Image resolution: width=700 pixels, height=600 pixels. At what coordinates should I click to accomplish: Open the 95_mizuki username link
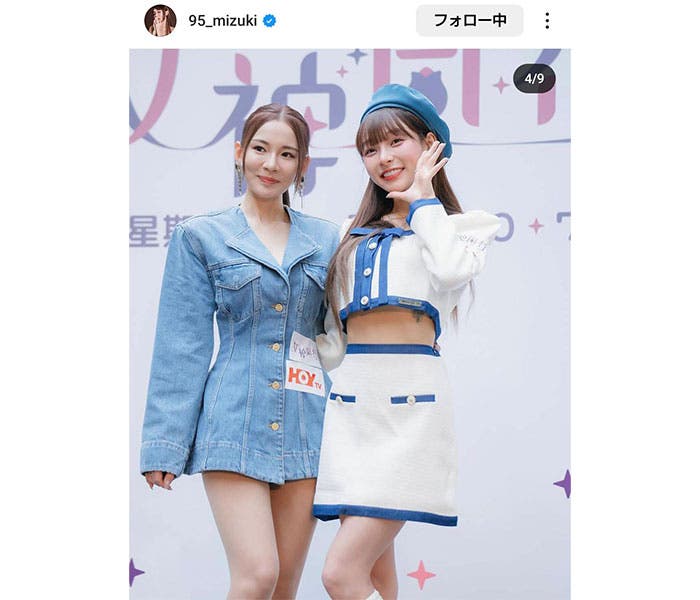pos(223,20)
